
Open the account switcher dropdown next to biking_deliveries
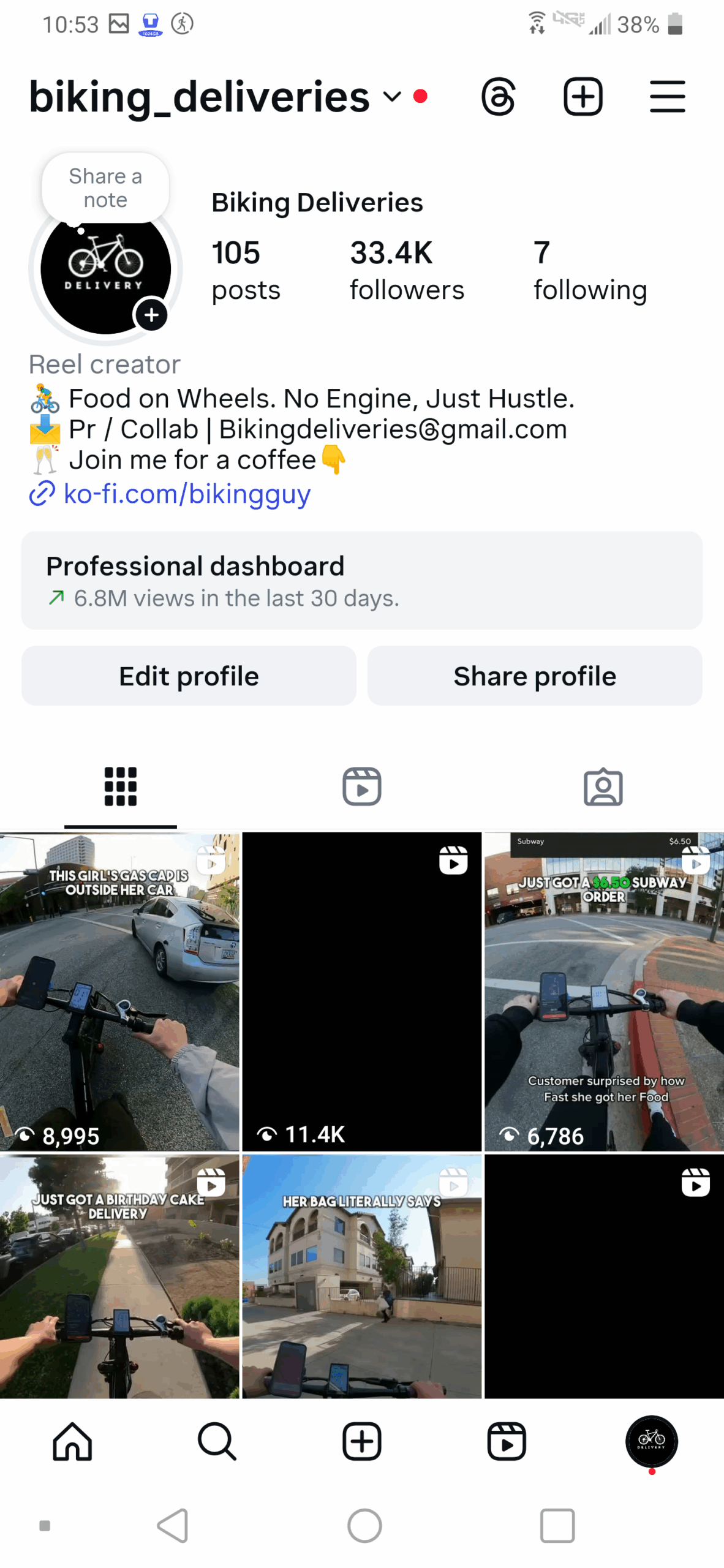391,96
